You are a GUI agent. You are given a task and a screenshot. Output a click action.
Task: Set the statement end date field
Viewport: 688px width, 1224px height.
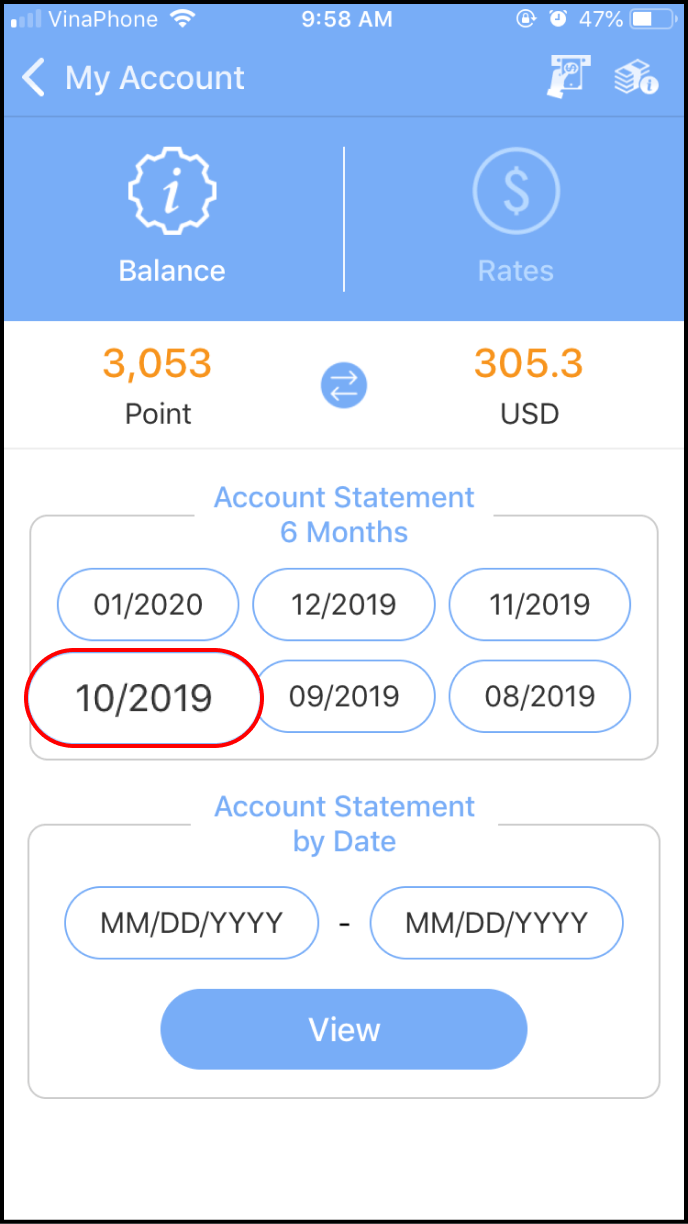pos(497,922)
